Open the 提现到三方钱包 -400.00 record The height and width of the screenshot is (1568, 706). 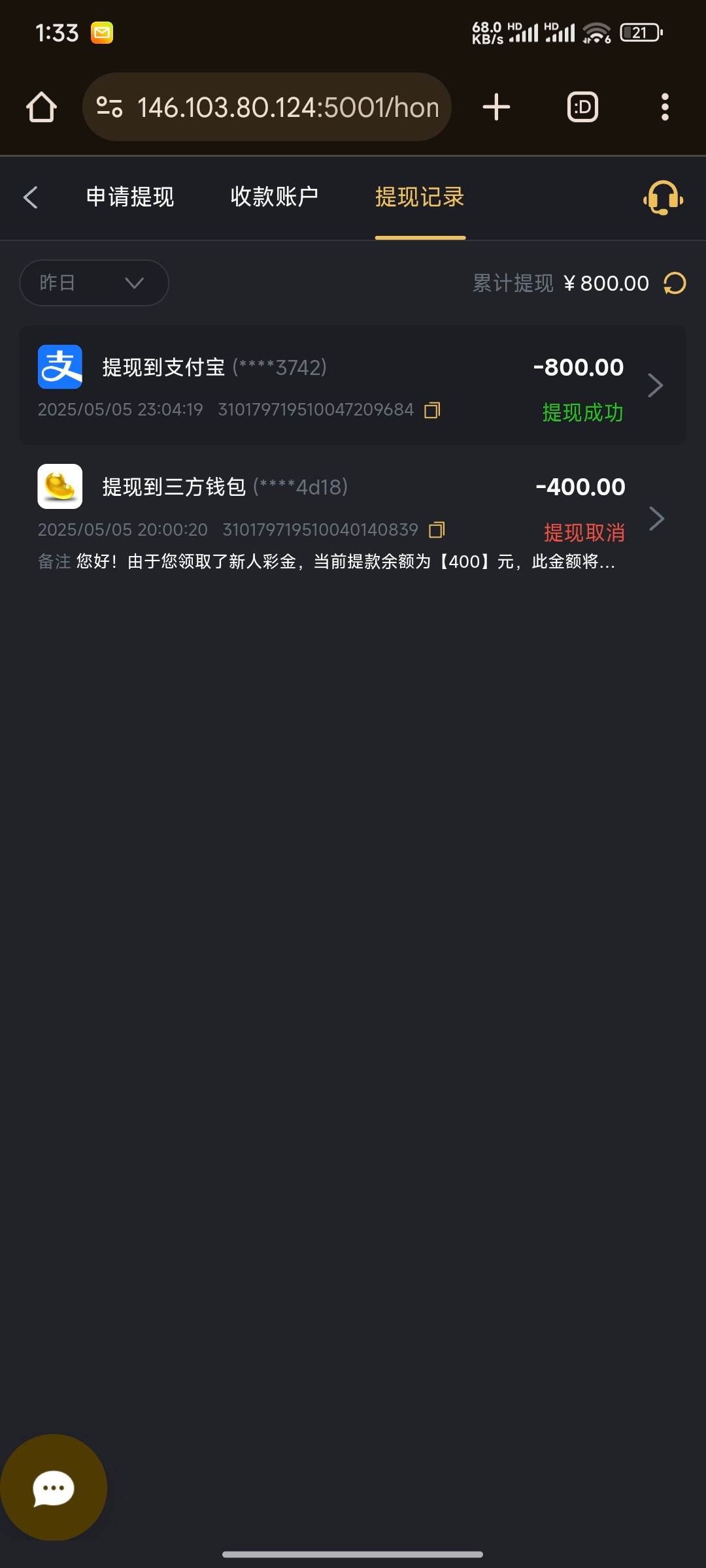353,519
